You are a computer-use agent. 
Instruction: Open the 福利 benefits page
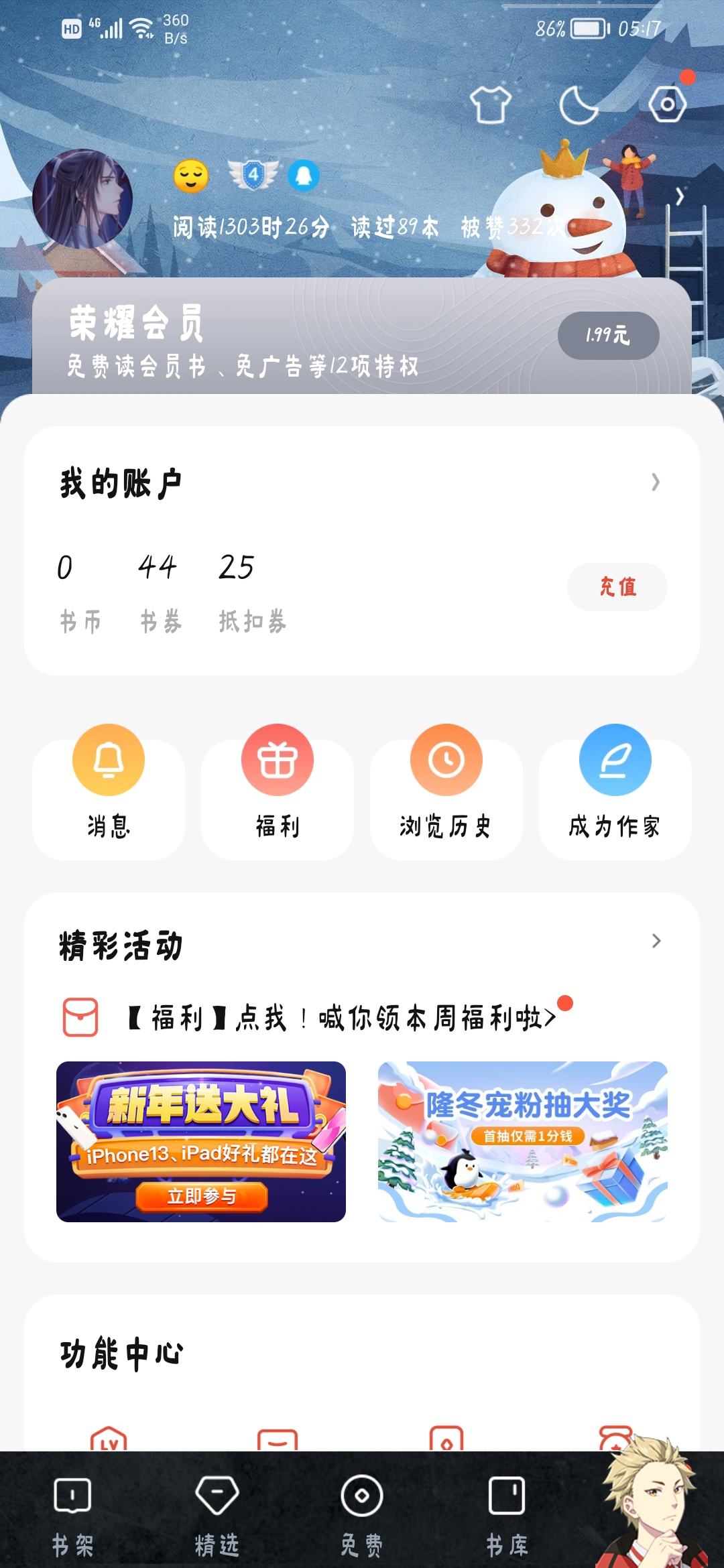[278, 792]
